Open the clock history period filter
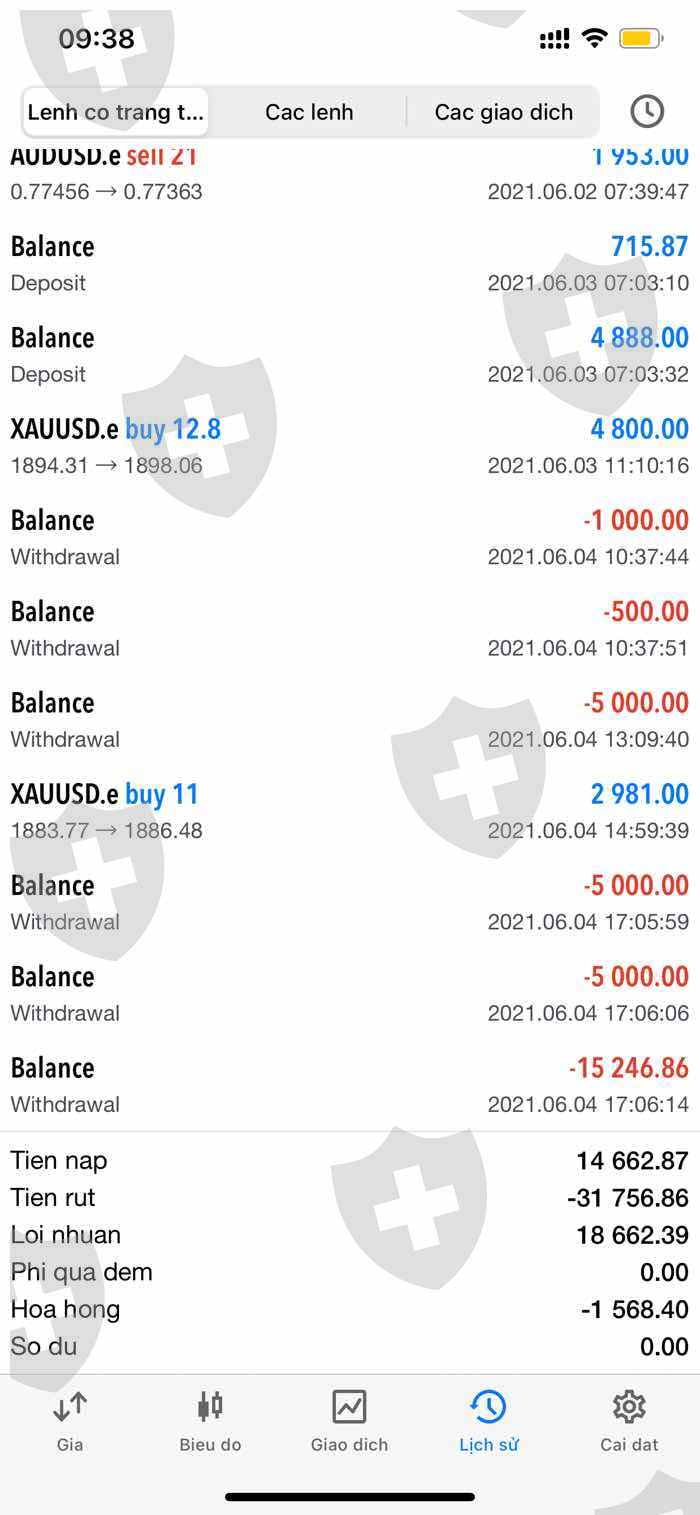The width and height of the screenshot is (700, 1515). [647, 111]
